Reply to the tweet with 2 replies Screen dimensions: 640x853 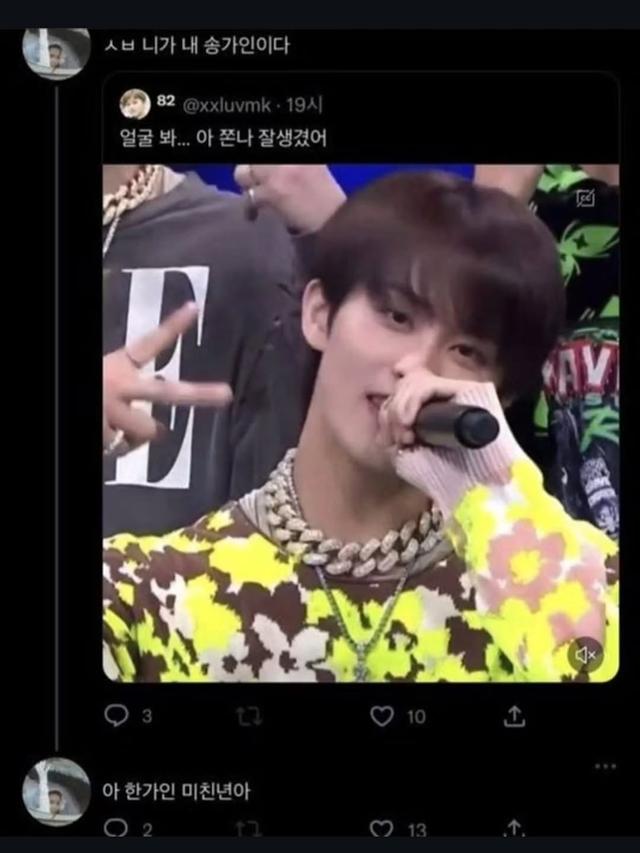[117, 828]
